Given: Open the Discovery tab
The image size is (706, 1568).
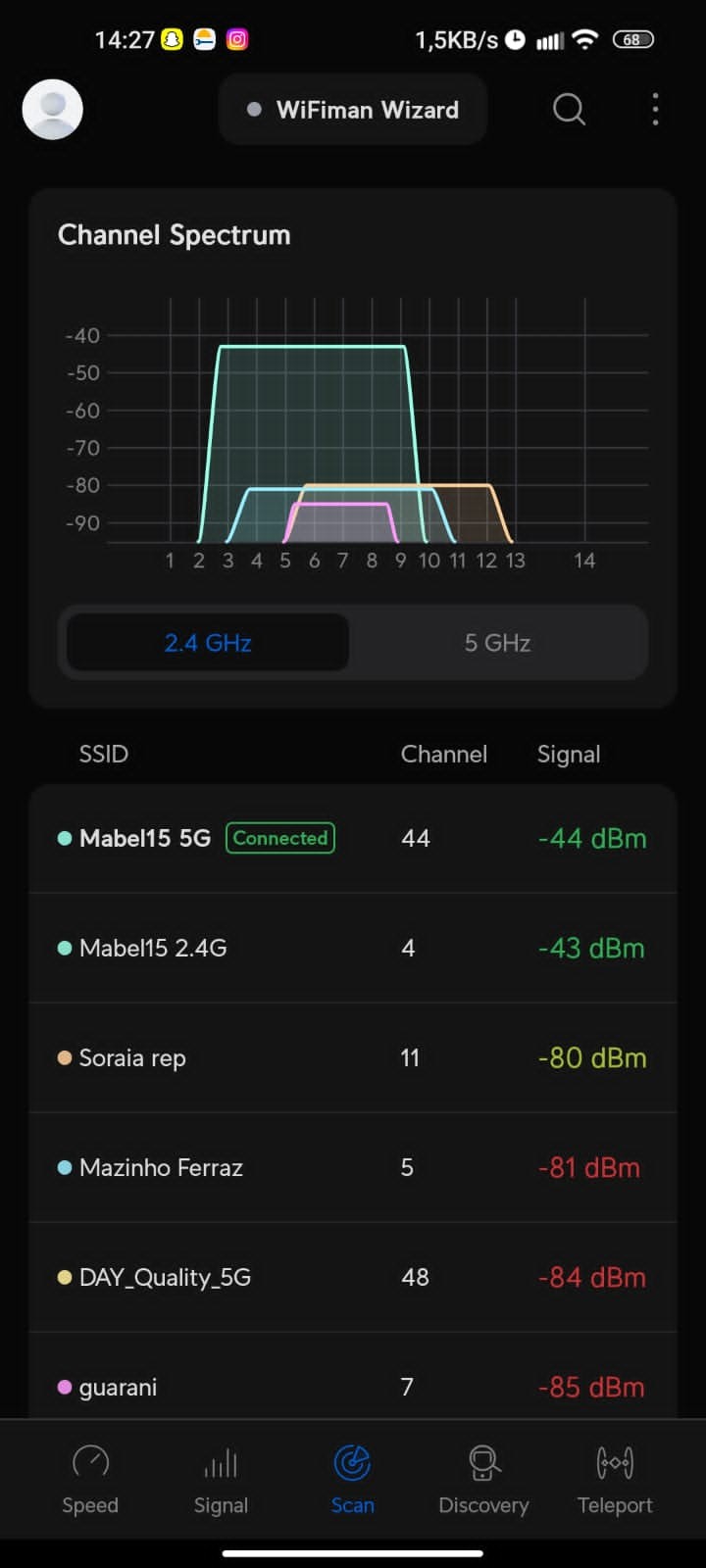Looking at the screenshot, I should tap(483, 1480).
